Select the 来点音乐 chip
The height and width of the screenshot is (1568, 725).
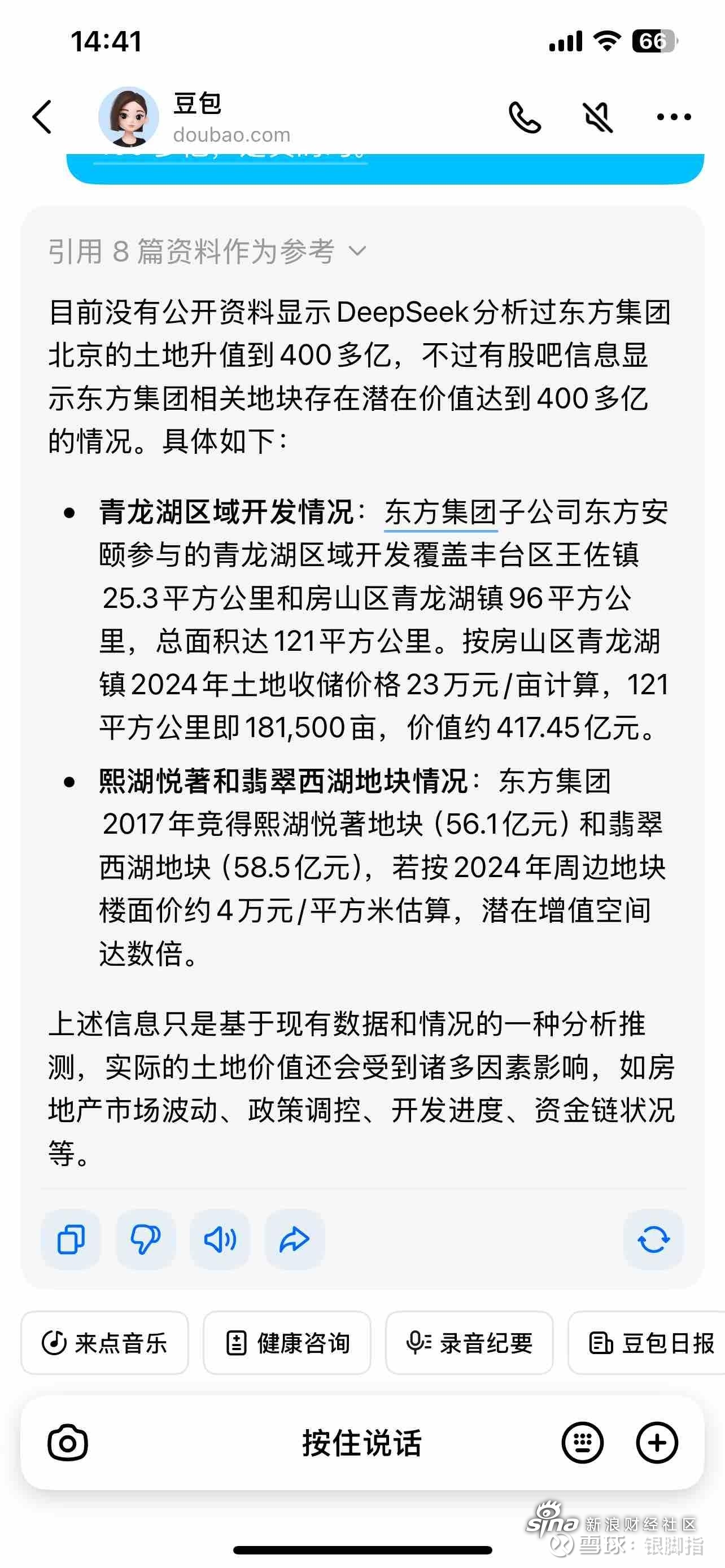(104, 1343)
